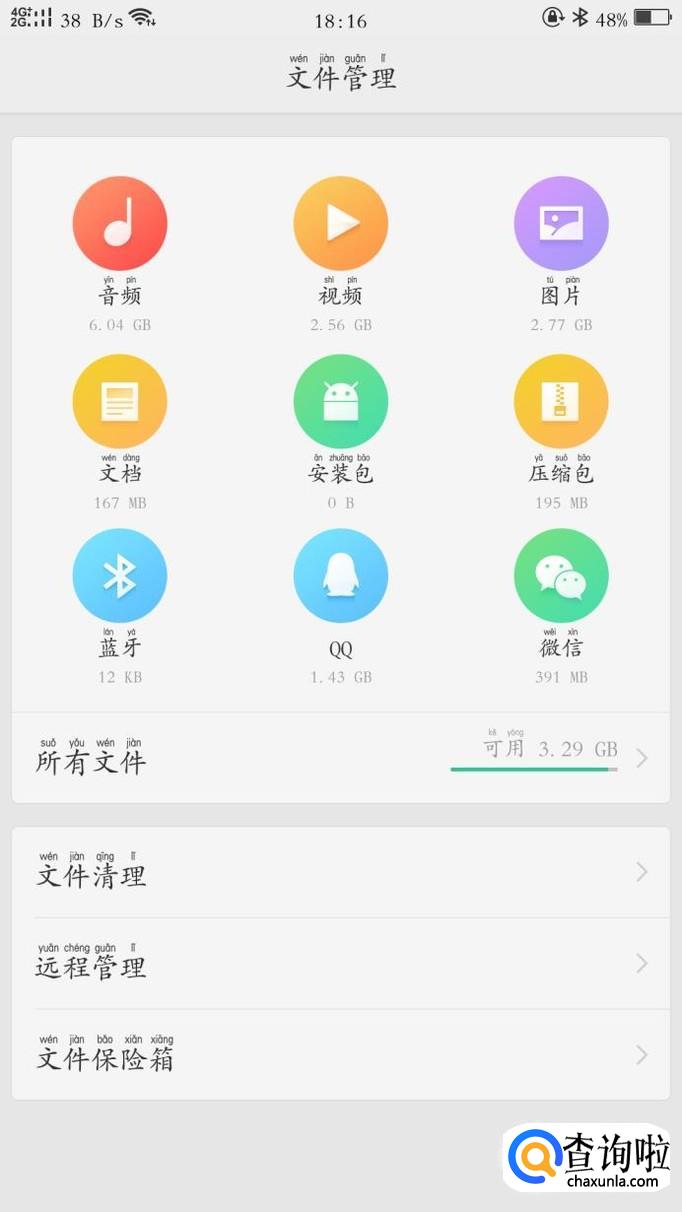Open the 所有文件 (all files) row
The width and height of the screenshot is (682, 1212).
(x=340, y=759)
